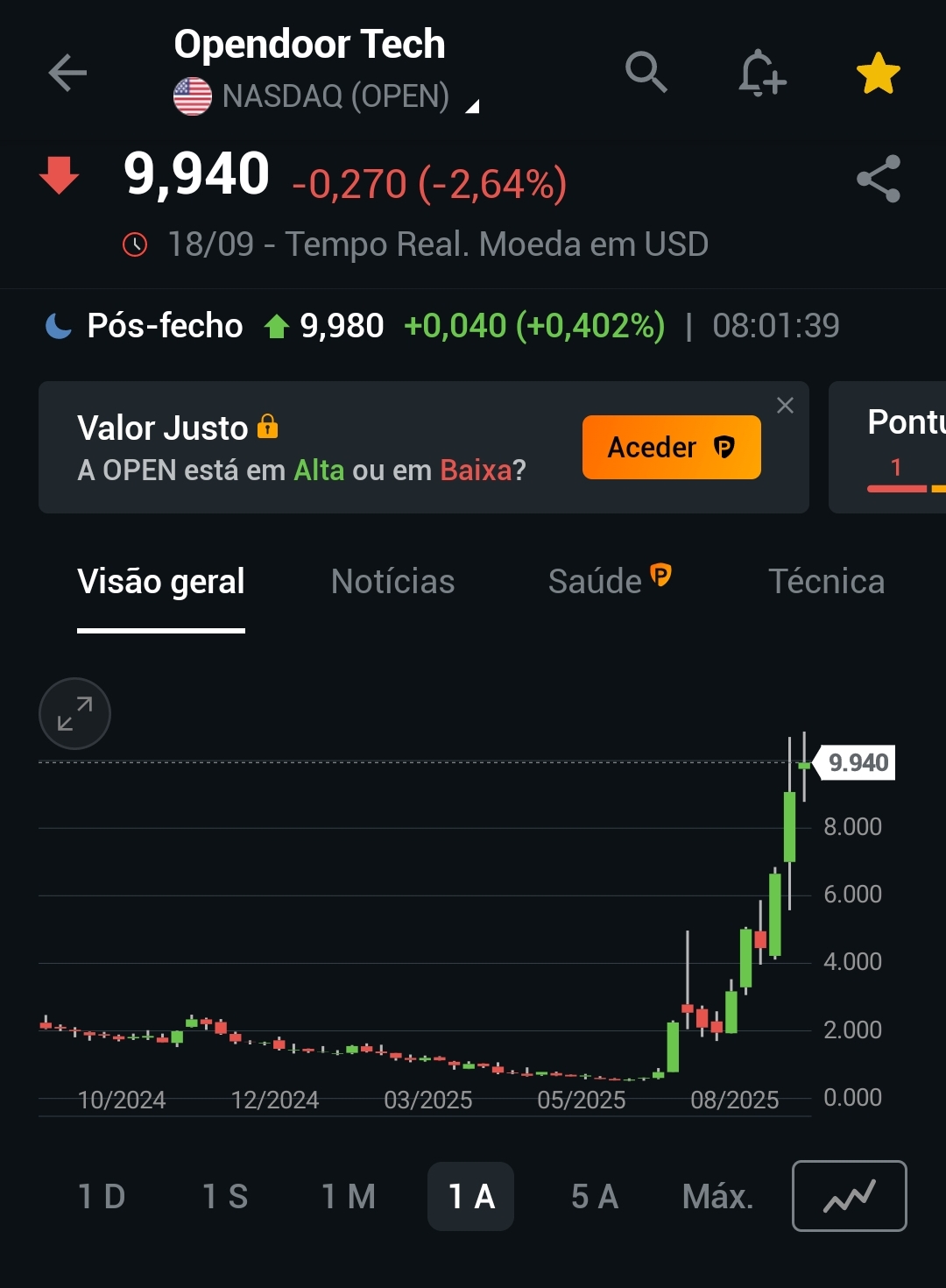Screen dimensions: 946x1288
Task: Open the search magnifier icon
Action: pyautogui.click(x=646, y=72)
